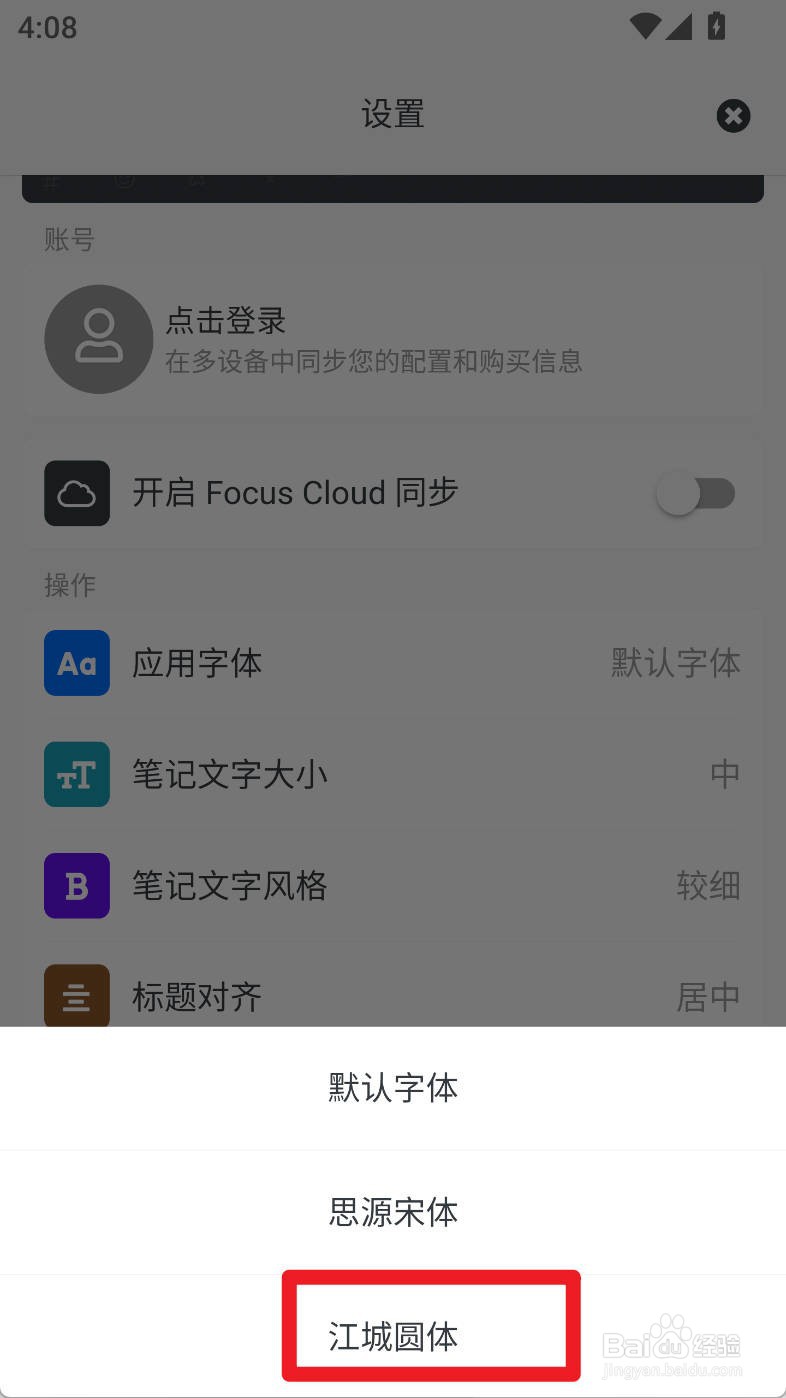Click the title alignment icon
The width and height of the screenshot is (786, 1398).
[76, 996]
